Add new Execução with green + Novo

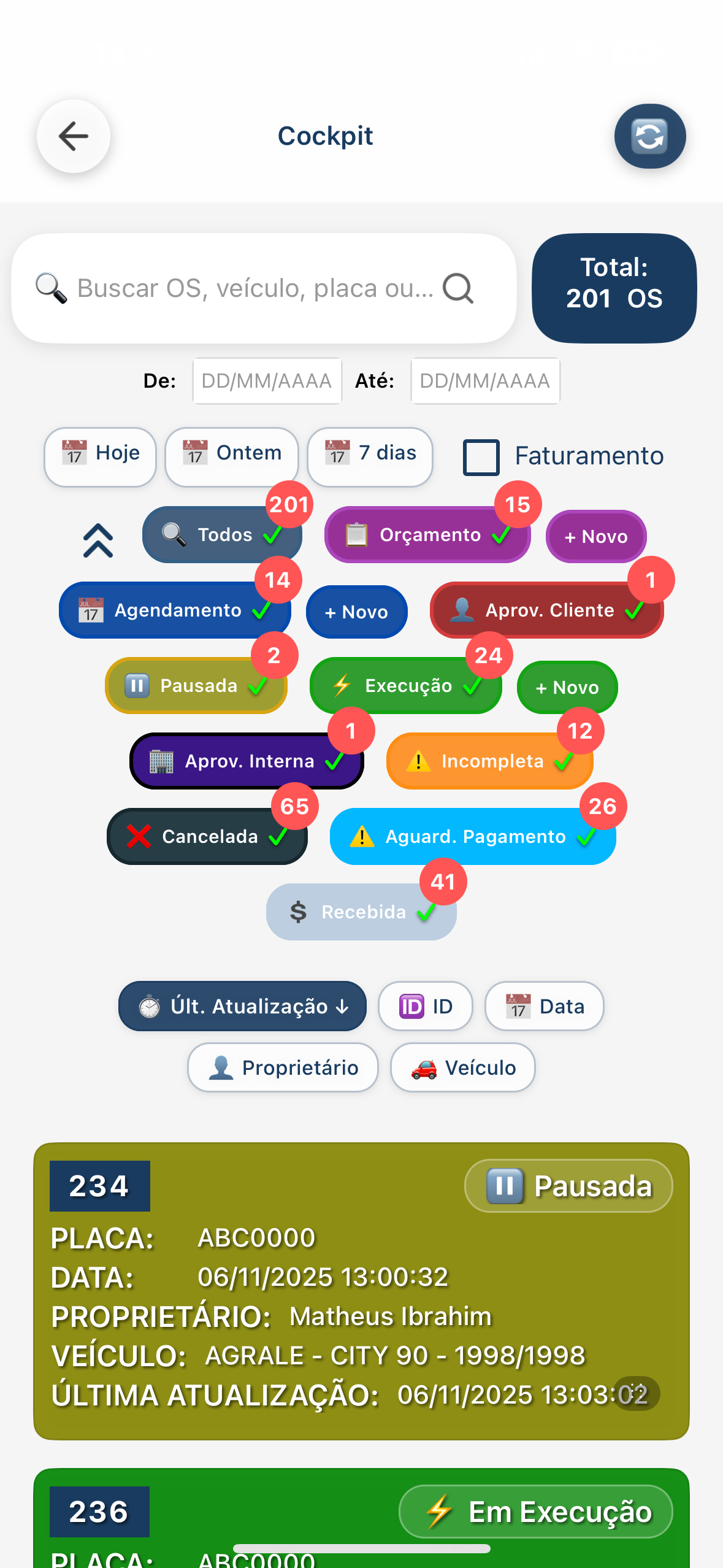coord(567,688)
